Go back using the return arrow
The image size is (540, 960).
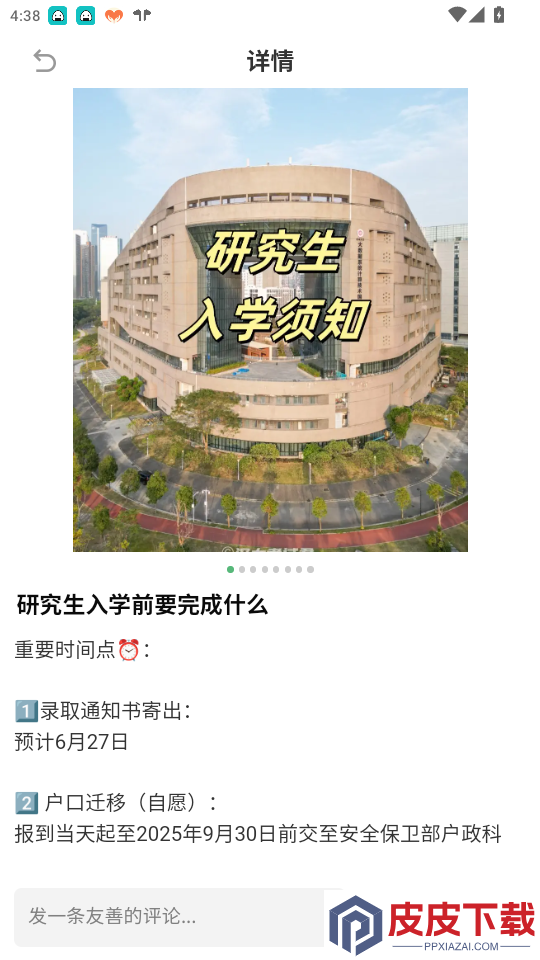(45, 61)
